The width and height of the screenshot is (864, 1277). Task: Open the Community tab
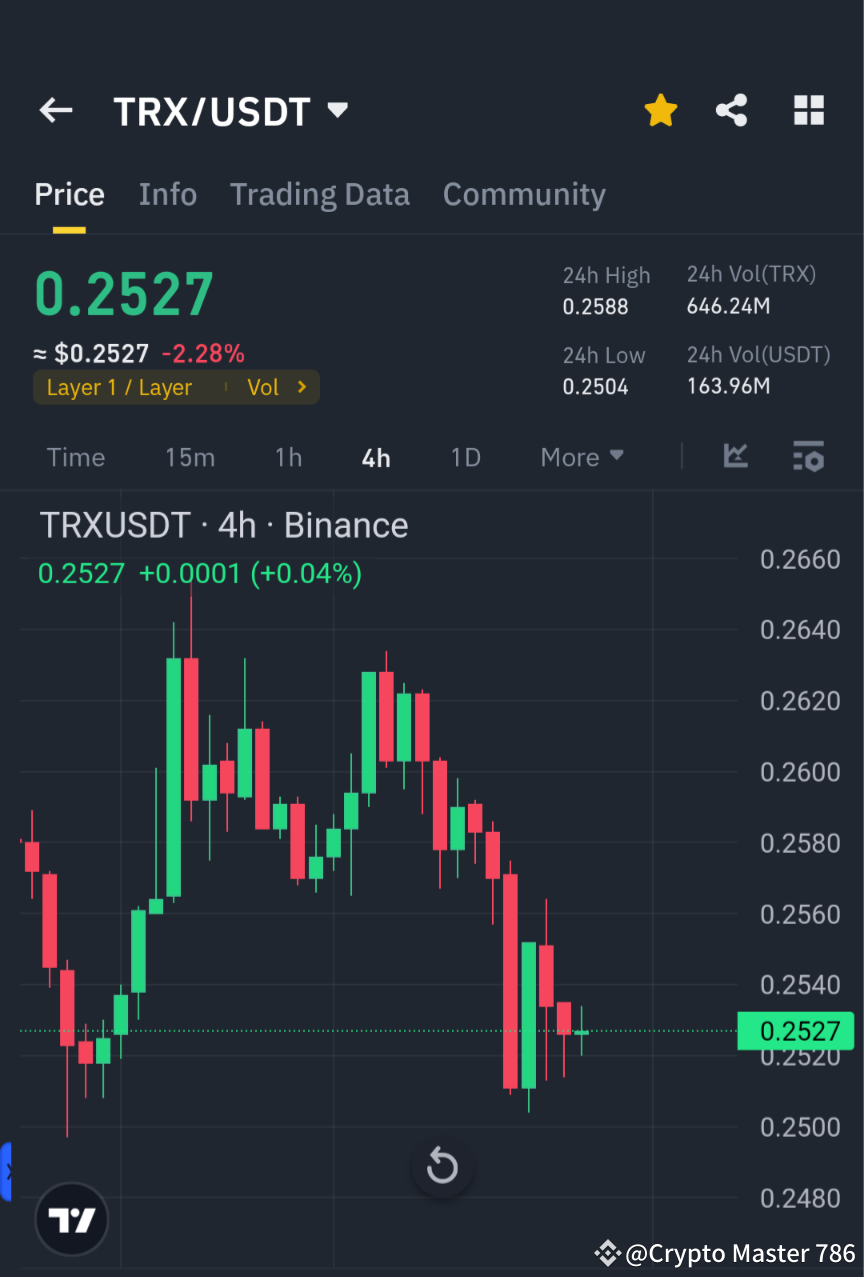[x=524, y=194]
